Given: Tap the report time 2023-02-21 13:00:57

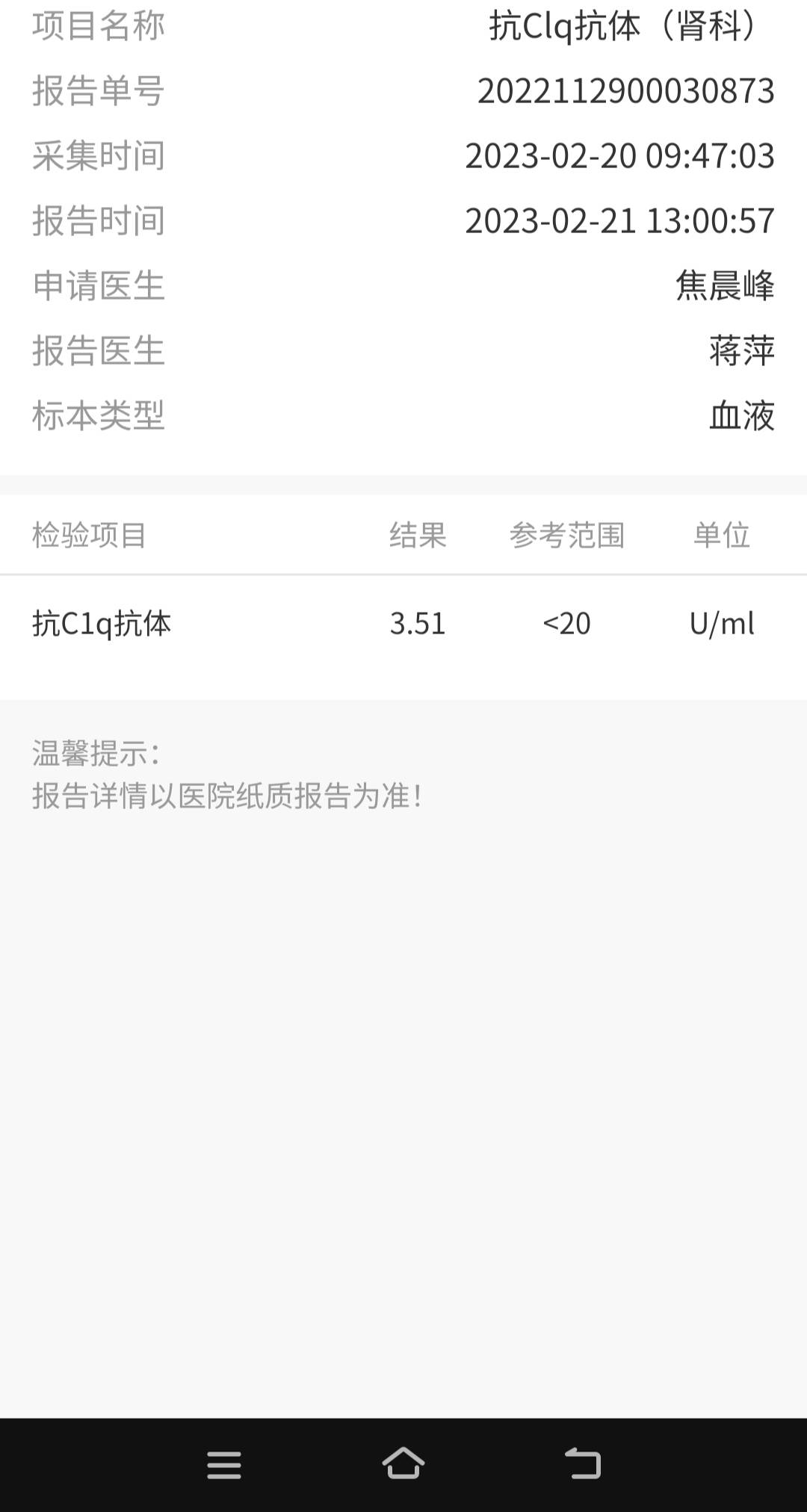Looking at the screenshot, I should [x=620, y=220].
